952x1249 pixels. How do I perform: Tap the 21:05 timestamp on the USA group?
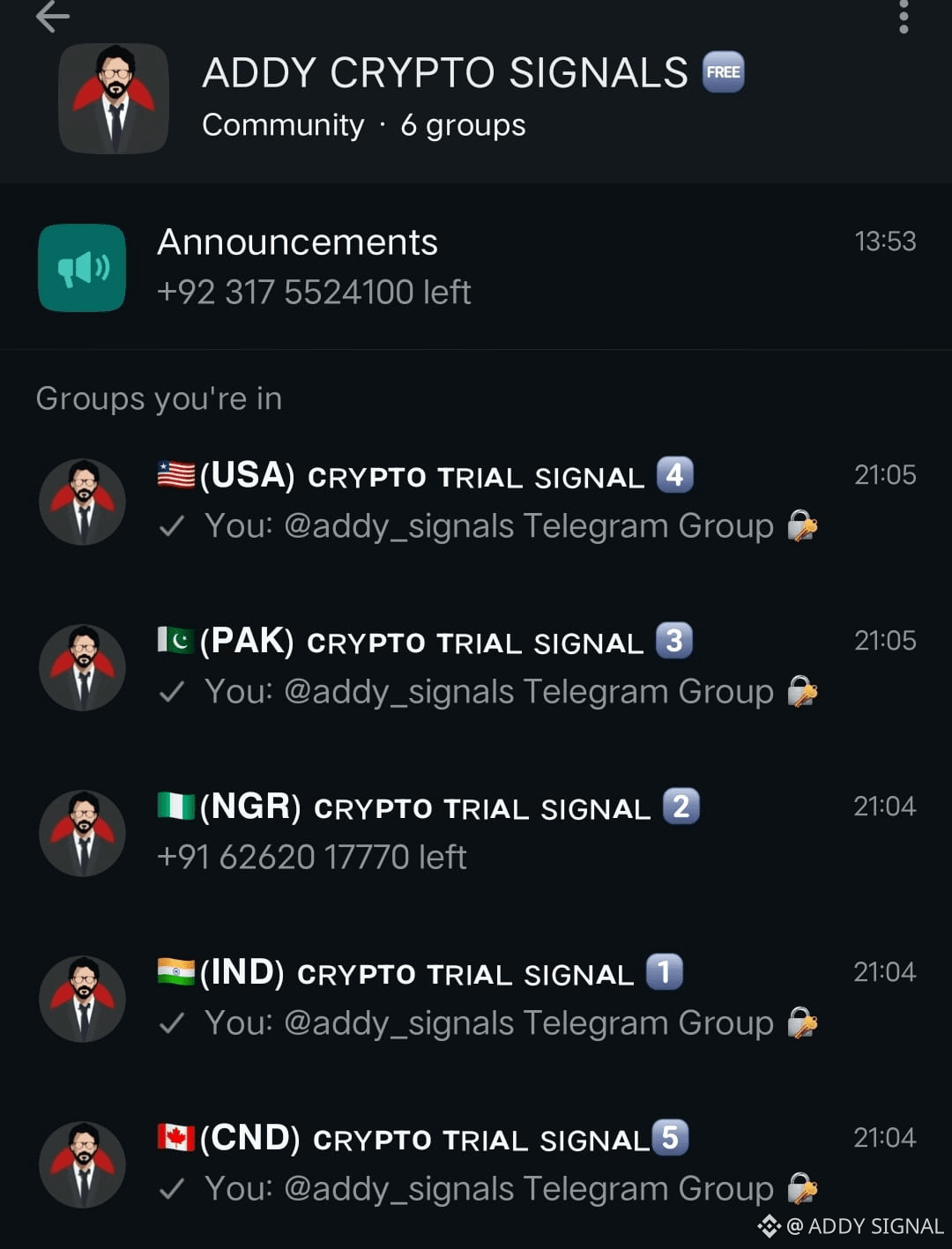pyautogui.click(x=884, y=474)
